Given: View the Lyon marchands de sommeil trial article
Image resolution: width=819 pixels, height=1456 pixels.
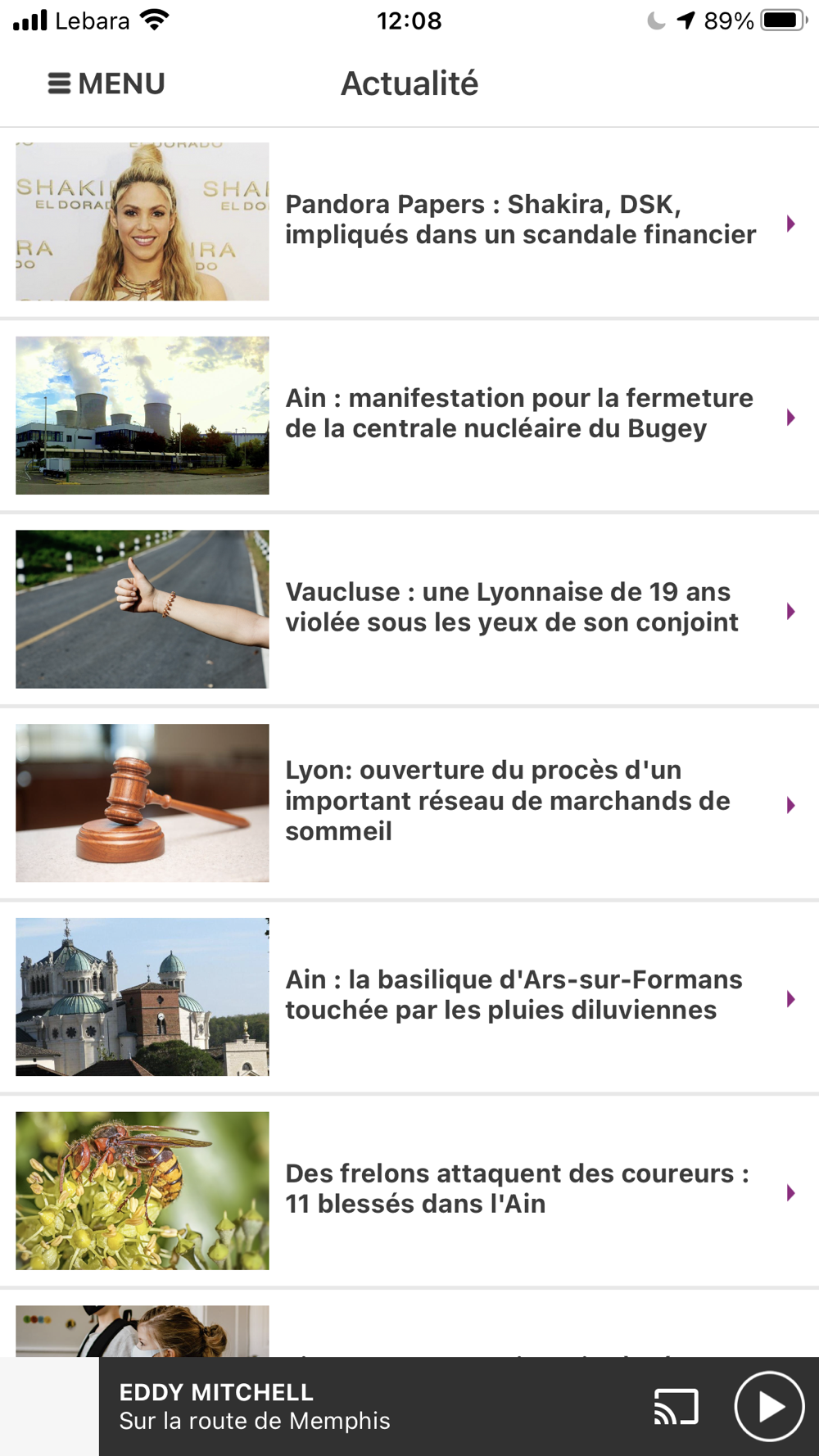Looking at the screenshot, I should pyautogui.click(x=508, y=801).
